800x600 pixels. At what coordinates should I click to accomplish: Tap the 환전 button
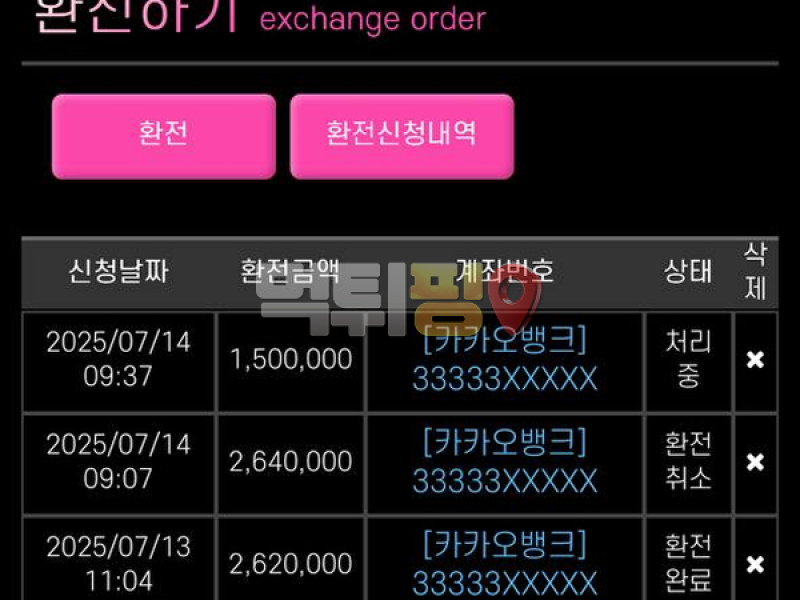click(163, 136)
